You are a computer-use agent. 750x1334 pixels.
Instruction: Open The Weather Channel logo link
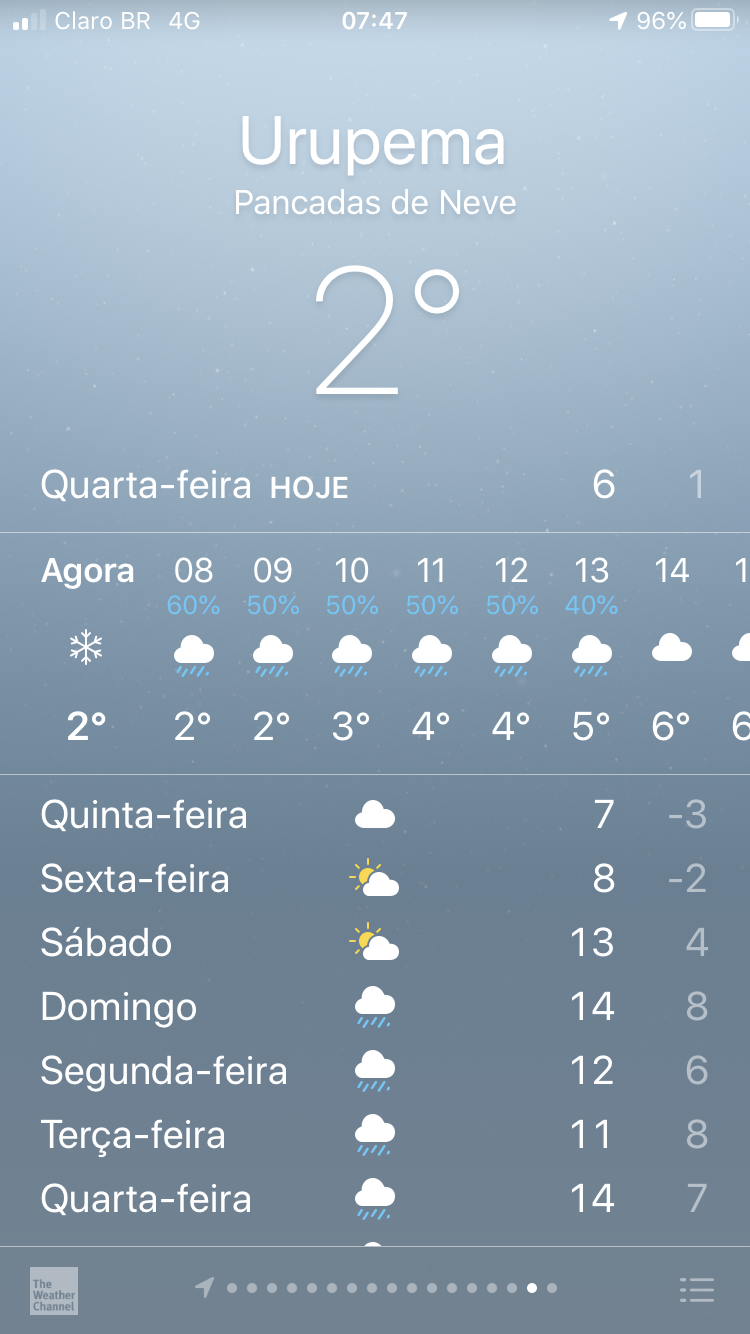pyautogui.click(x=54, y=1291)
